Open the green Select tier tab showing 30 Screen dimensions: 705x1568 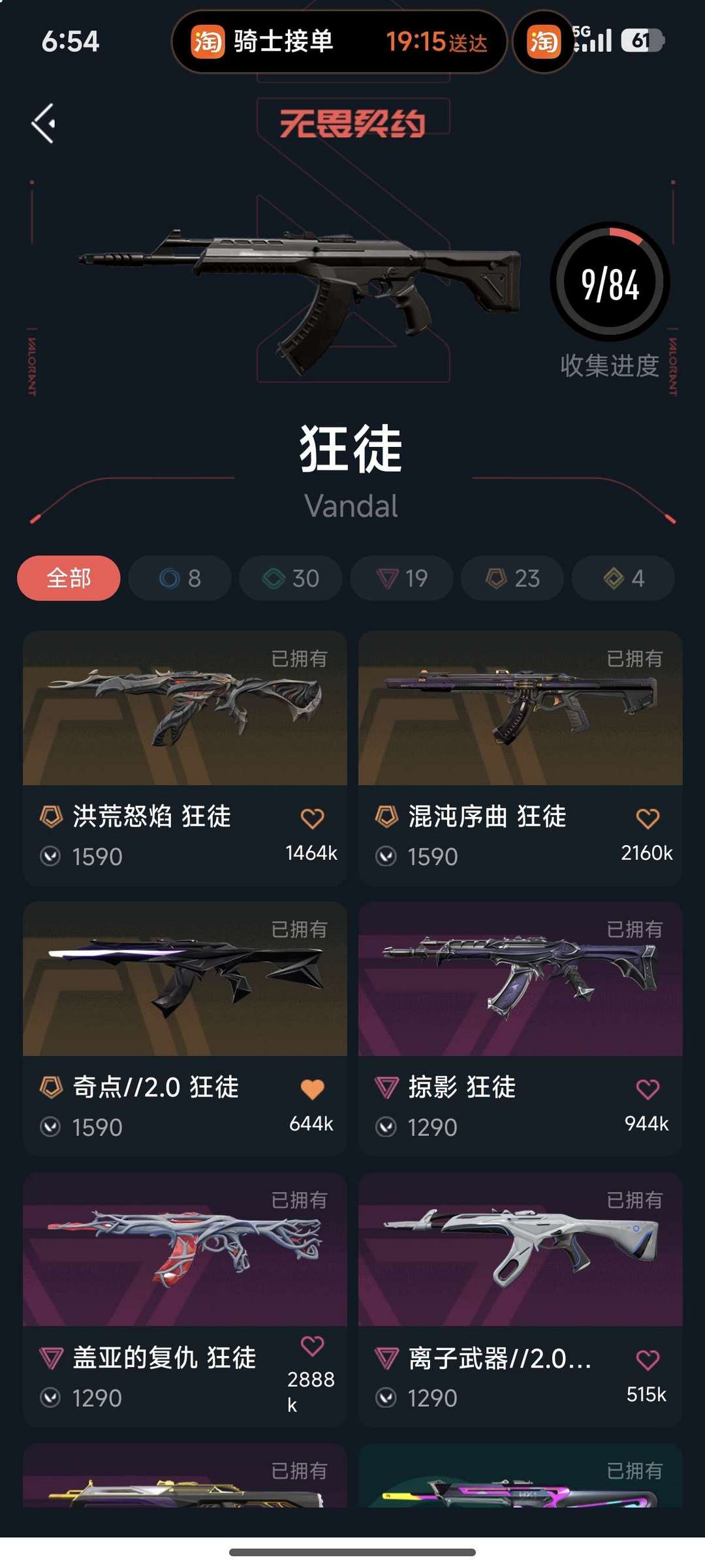pos(290,578)
